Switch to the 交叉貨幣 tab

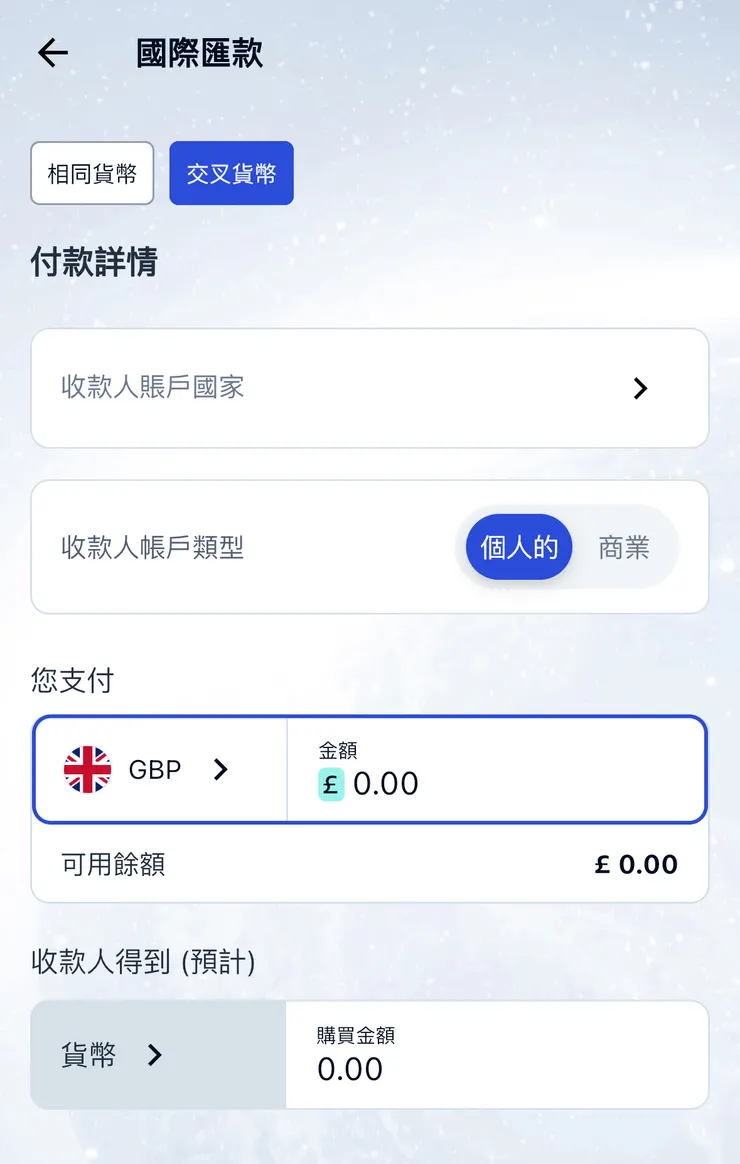(231, 173)
